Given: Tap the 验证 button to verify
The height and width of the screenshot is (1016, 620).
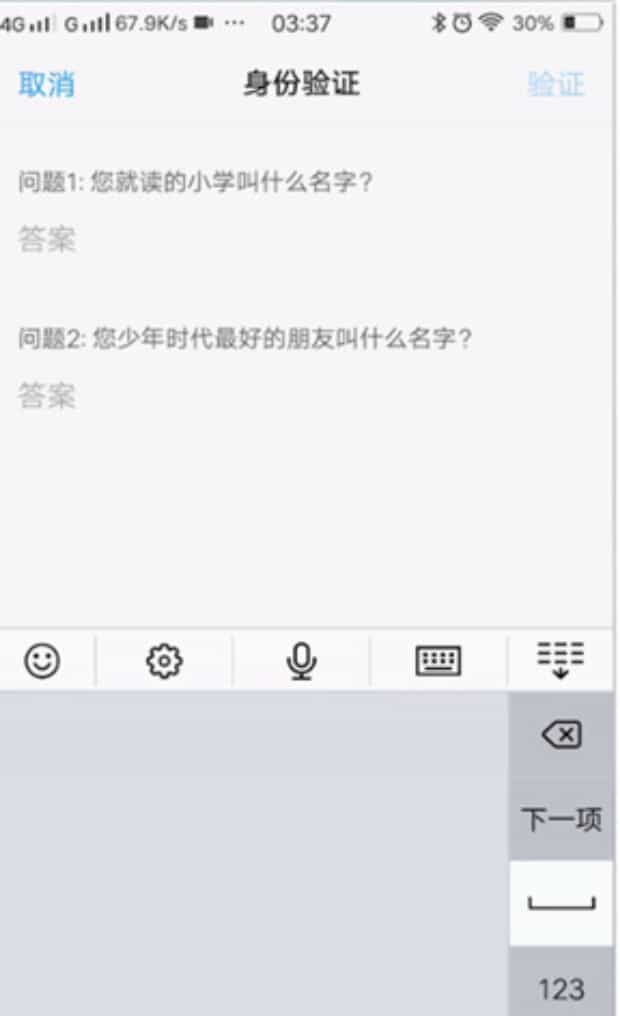Looking at the screenshot, I should (x=556, y=85).
